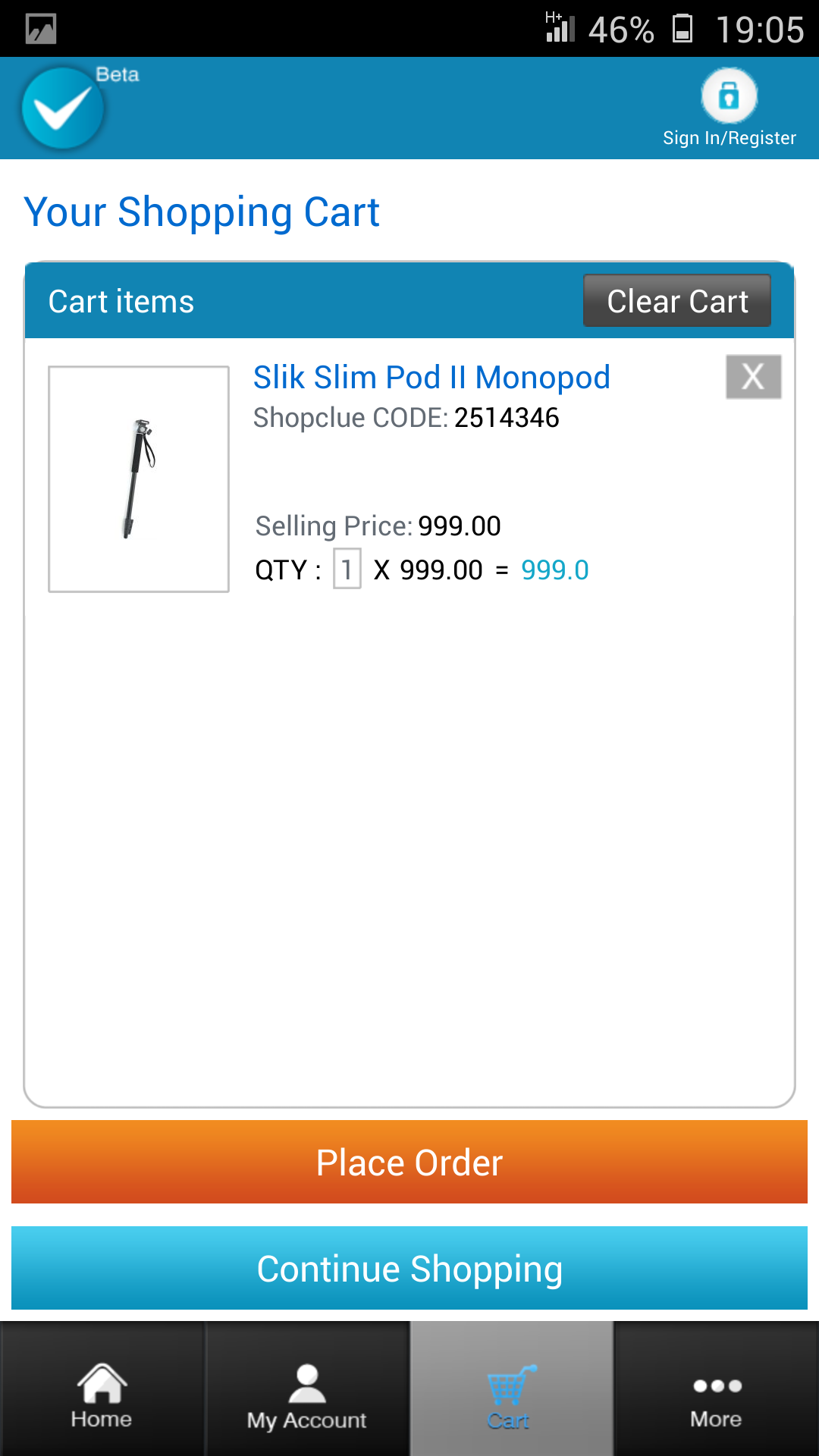This screenshot has width=819, height=1456.
Task: Switch to the My Account tab
Action: tap(307, 1395)
